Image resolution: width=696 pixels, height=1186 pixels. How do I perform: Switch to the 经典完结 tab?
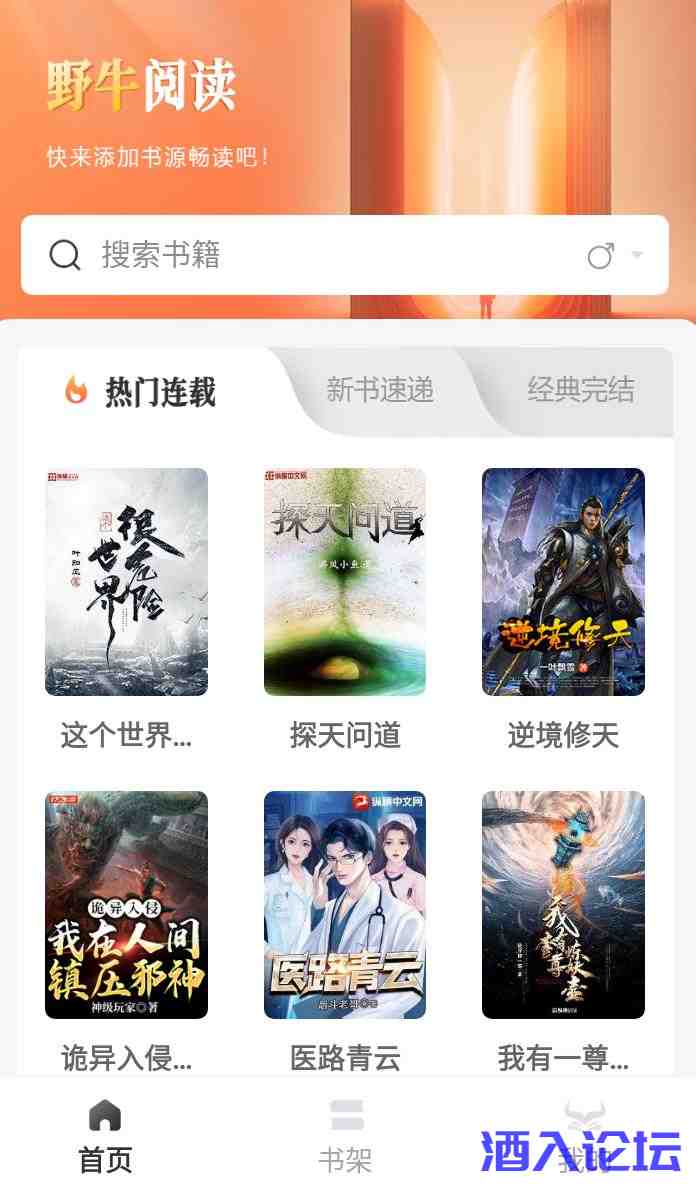(580, 390)
